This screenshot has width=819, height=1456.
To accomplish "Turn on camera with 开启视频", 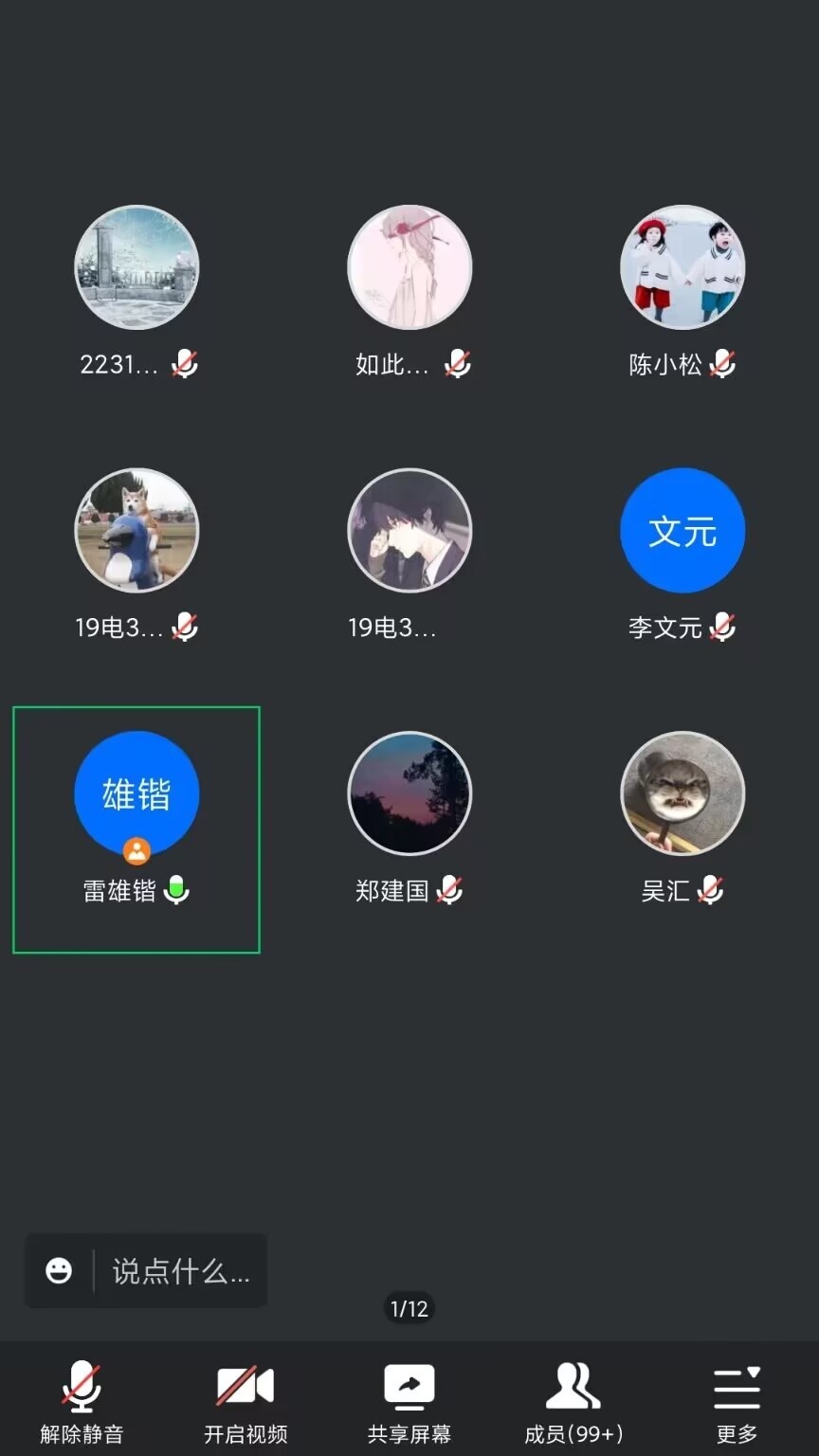I will point(246,1401).
